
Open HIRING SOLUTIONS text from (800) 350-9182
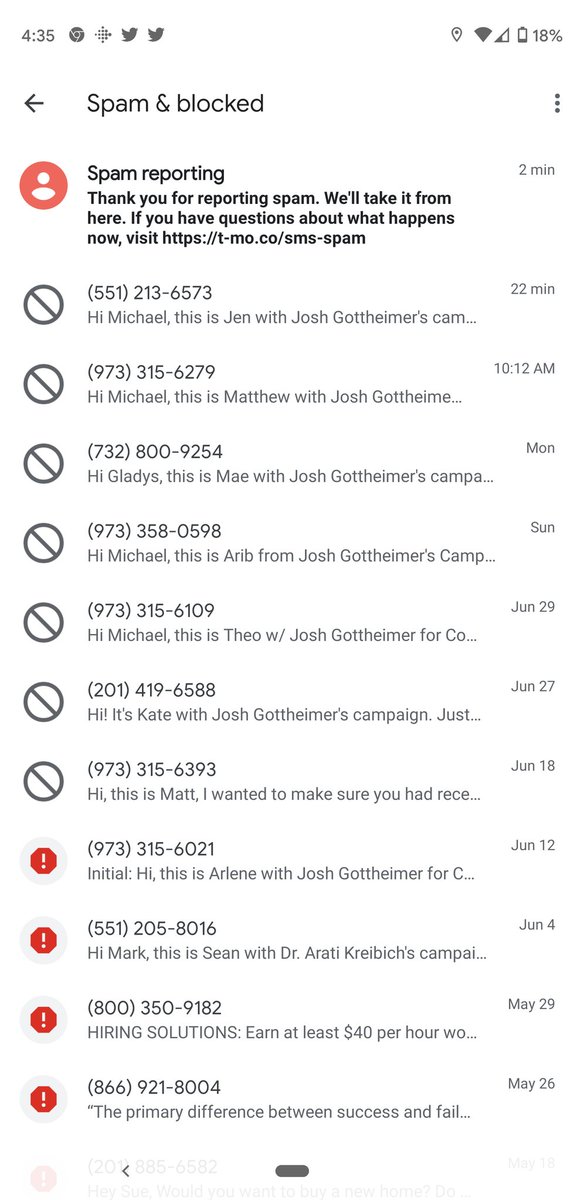click(292, 1020)
